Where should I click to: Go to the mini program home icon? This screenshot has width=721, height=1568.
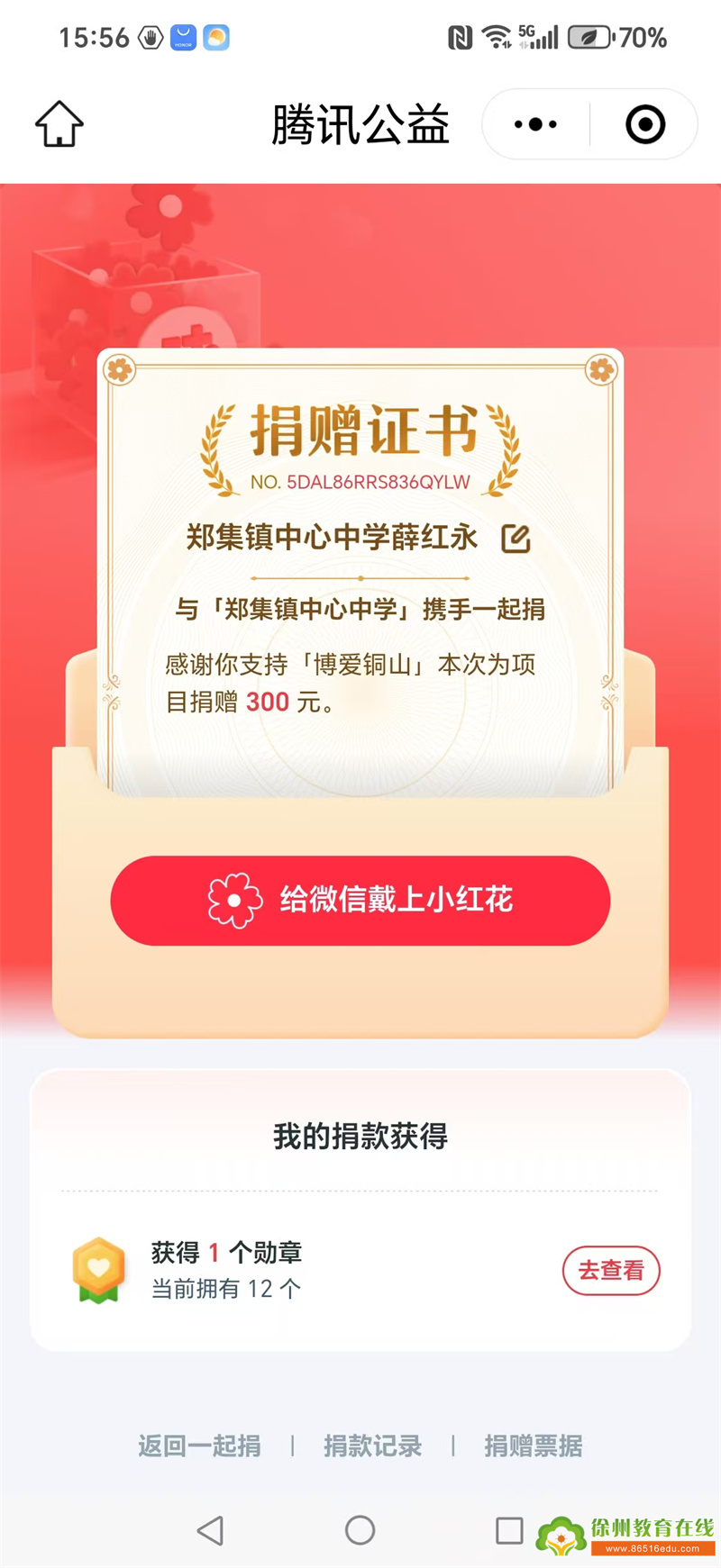59,124
